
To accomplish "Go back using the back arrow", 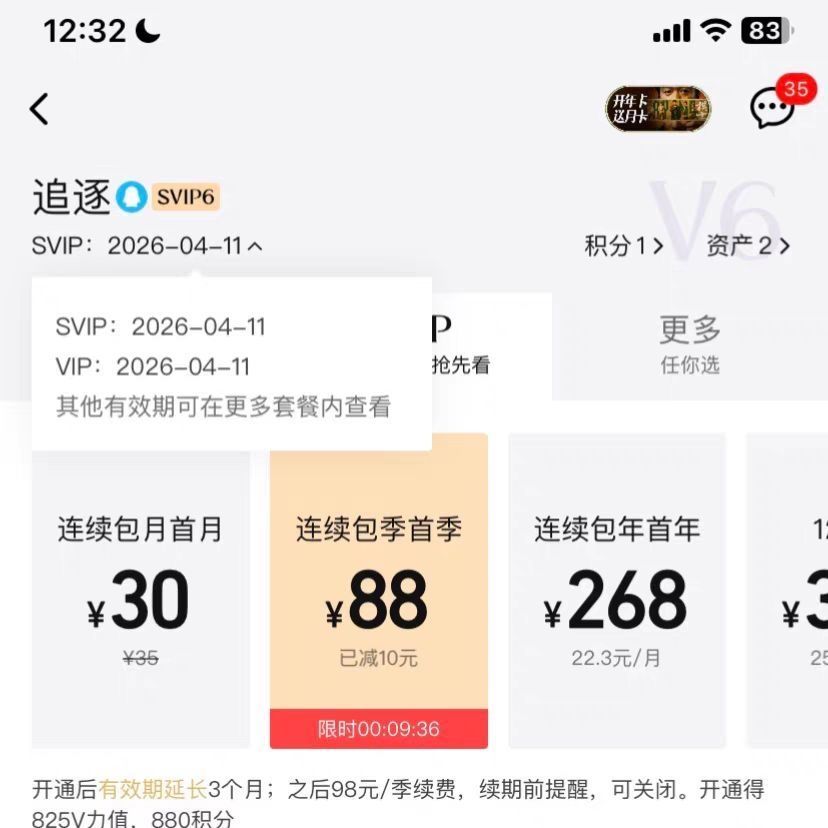I will (x=40, y=108).
